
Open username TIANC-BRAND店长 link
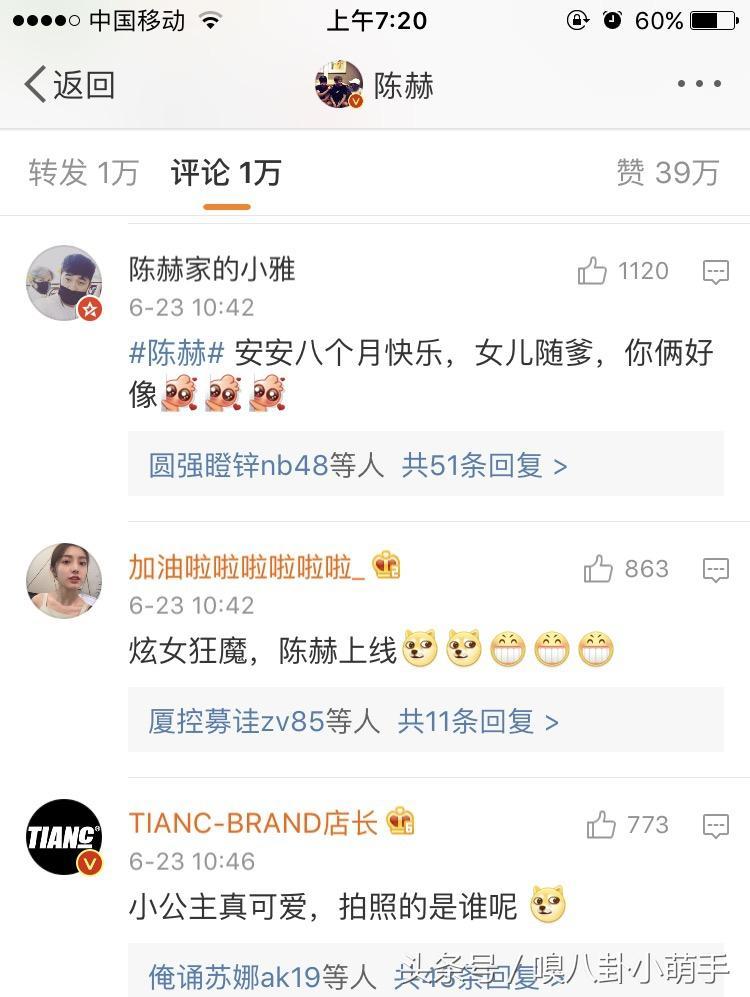tap(253, 823)
